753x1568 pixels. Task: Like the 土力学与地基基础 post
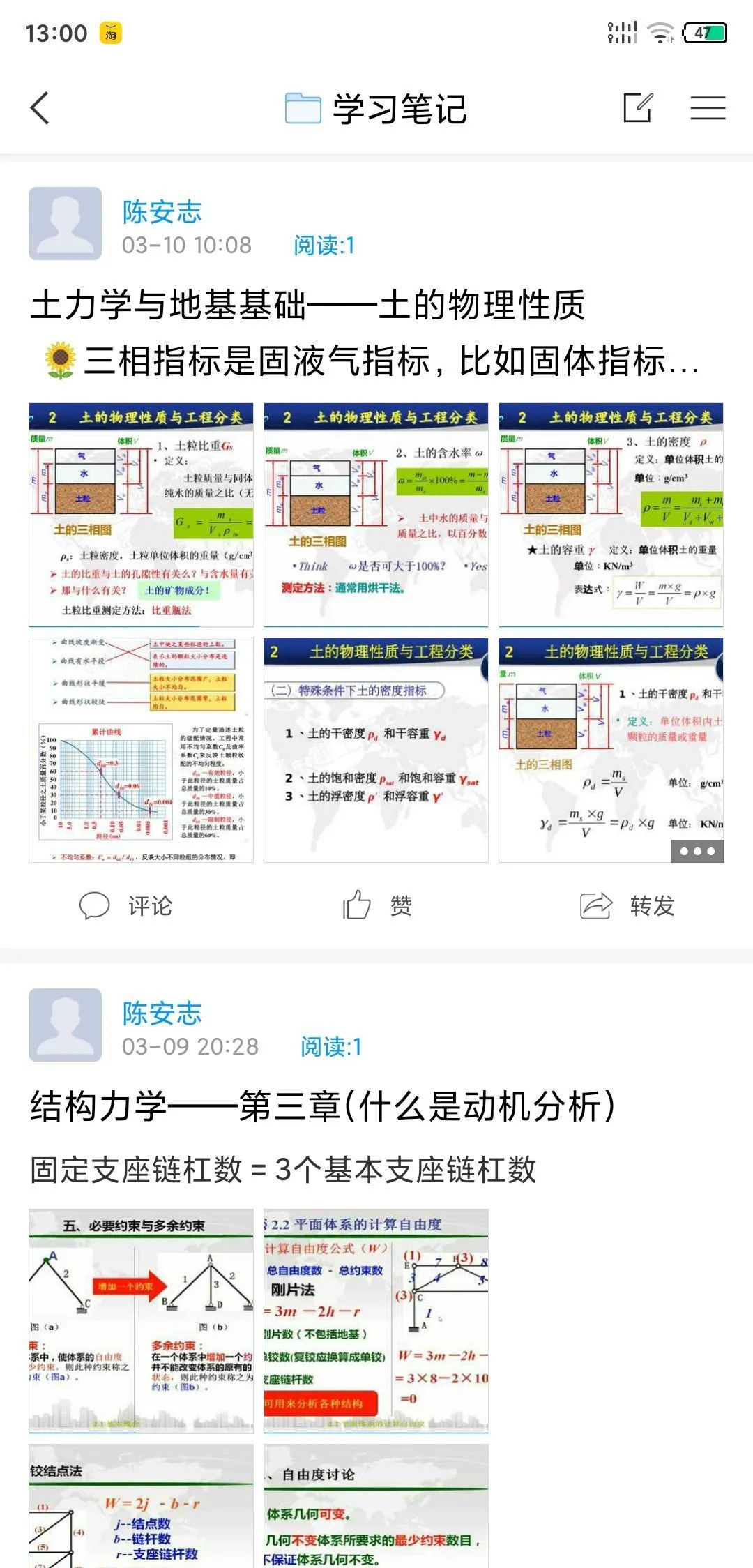(x=377, y=905)
